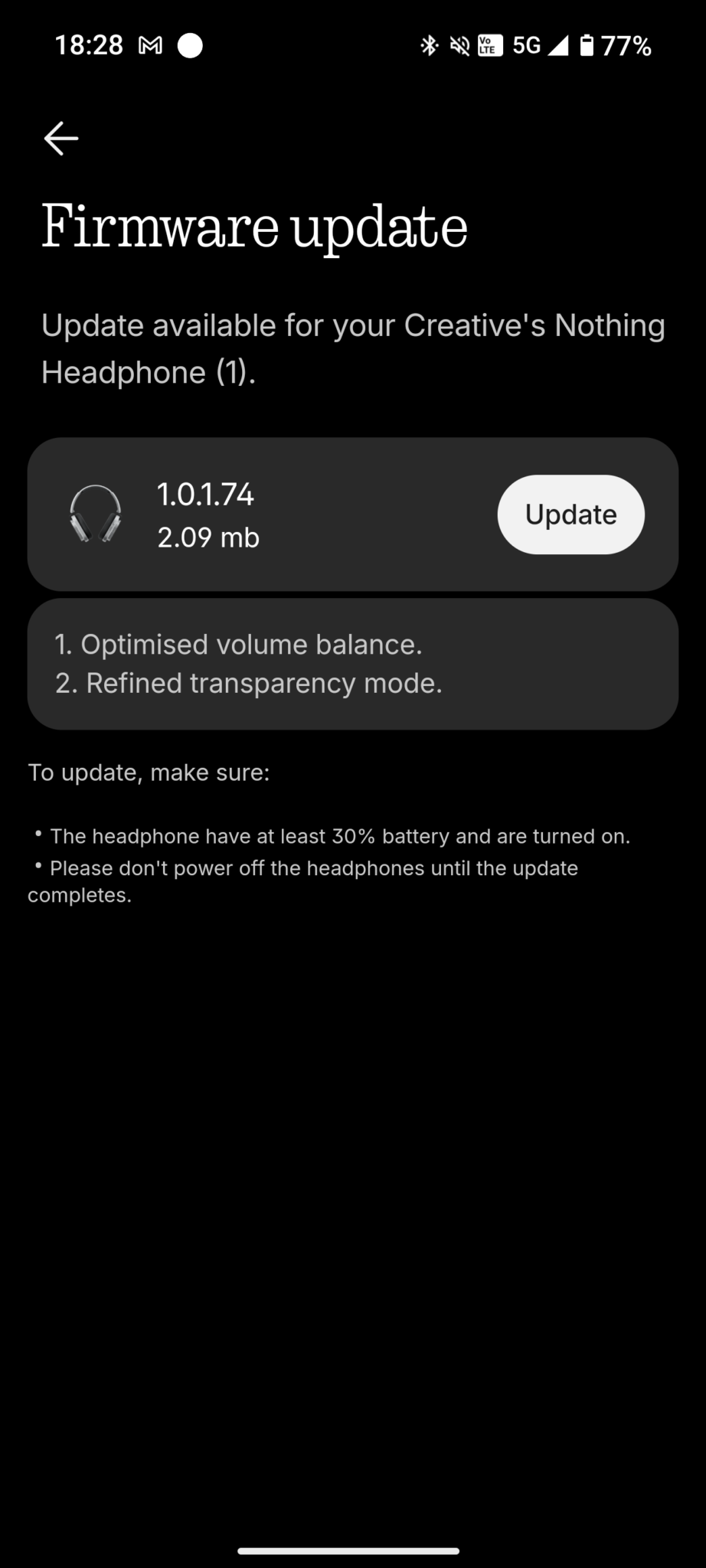Start the 1.0.1.74 firmware update
The image size is (706, 1568).
pos(570,514)
